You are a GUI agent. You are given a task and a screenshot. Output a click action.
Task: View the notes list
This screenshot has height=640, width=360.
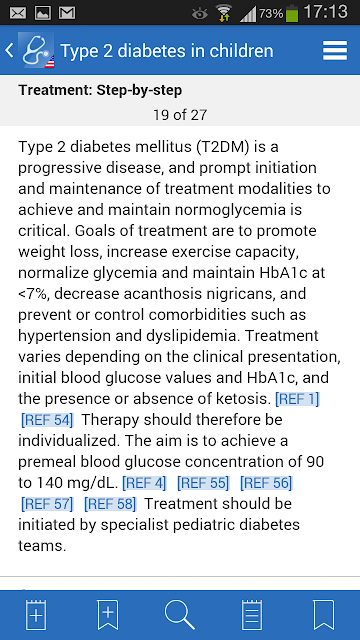(252, 615)
